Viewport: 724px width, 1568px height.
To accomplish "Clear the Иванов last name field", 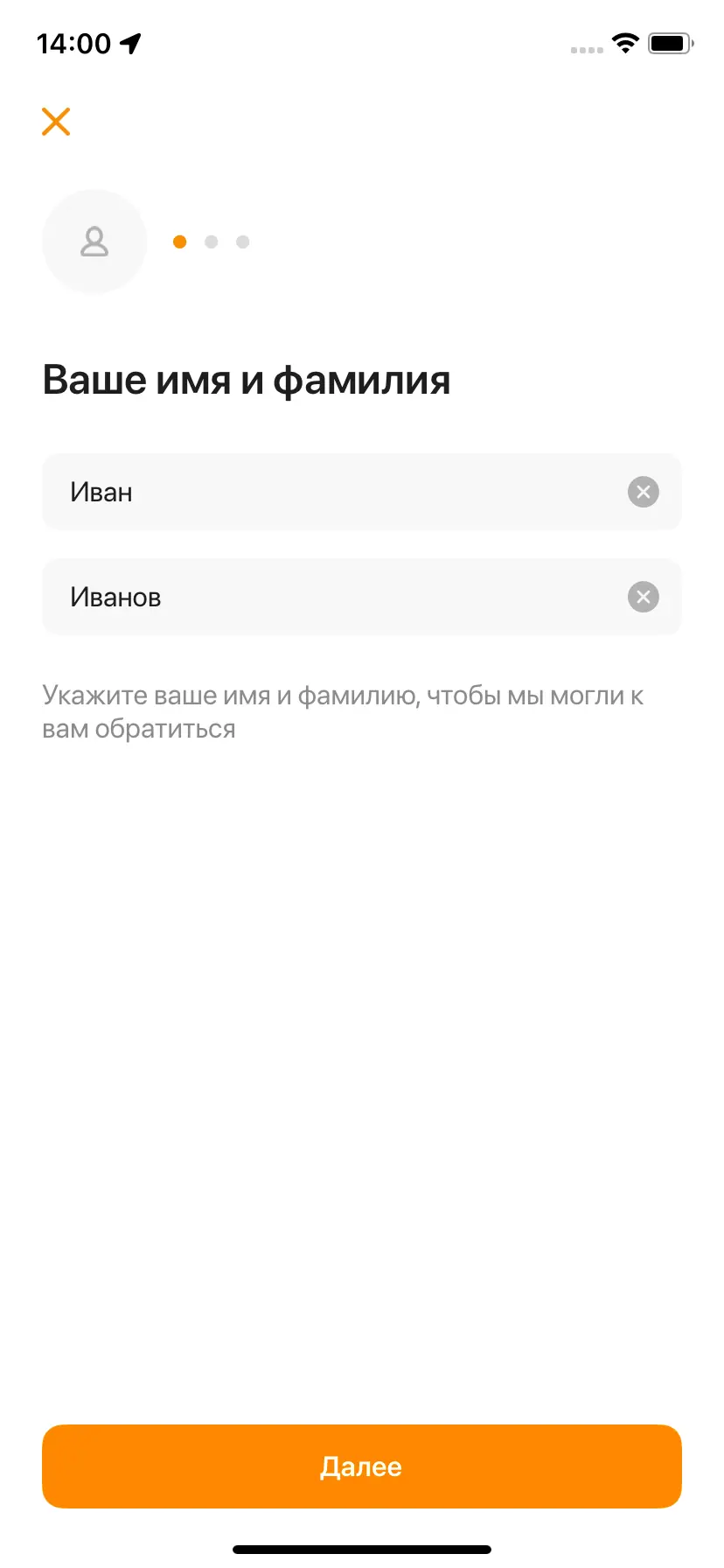I will pyautogui.click(x=643, y=597).
